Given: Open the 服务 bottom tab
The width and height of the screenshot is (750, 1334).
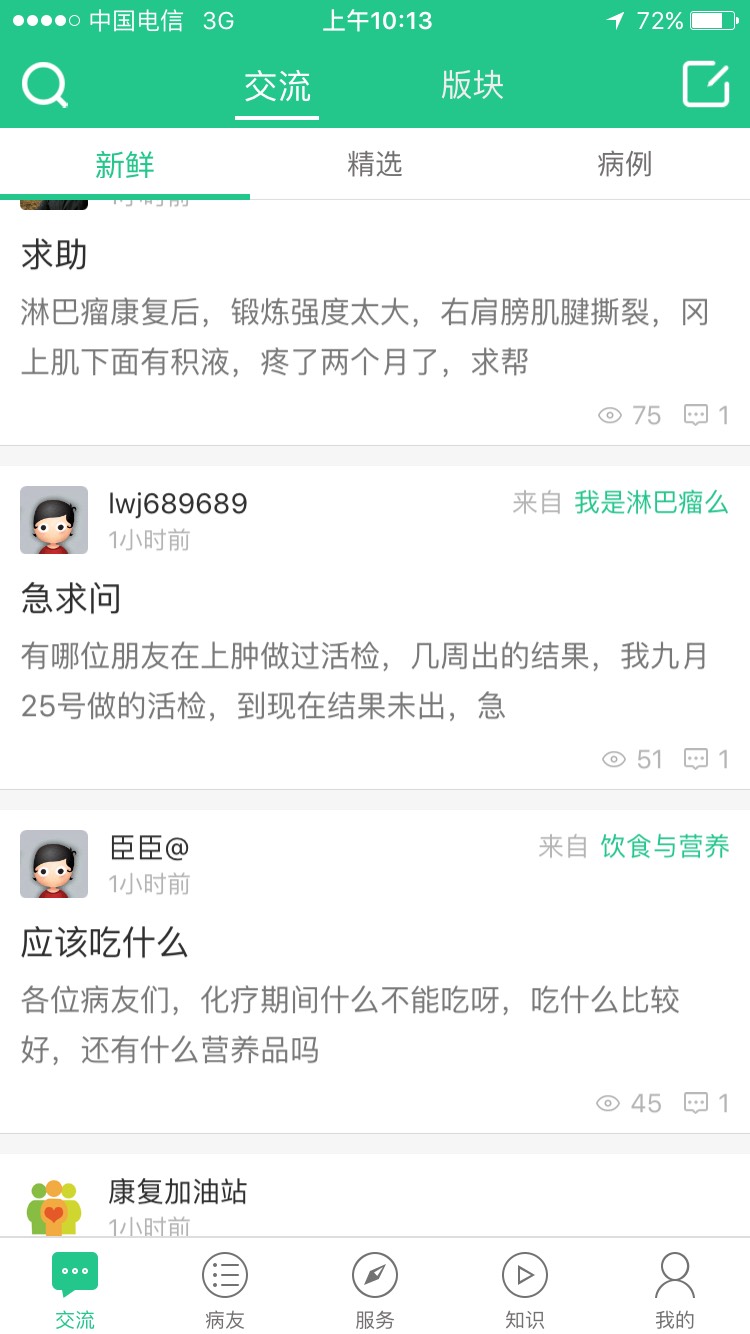Looking at the screenshot, I should point(375,1291).
